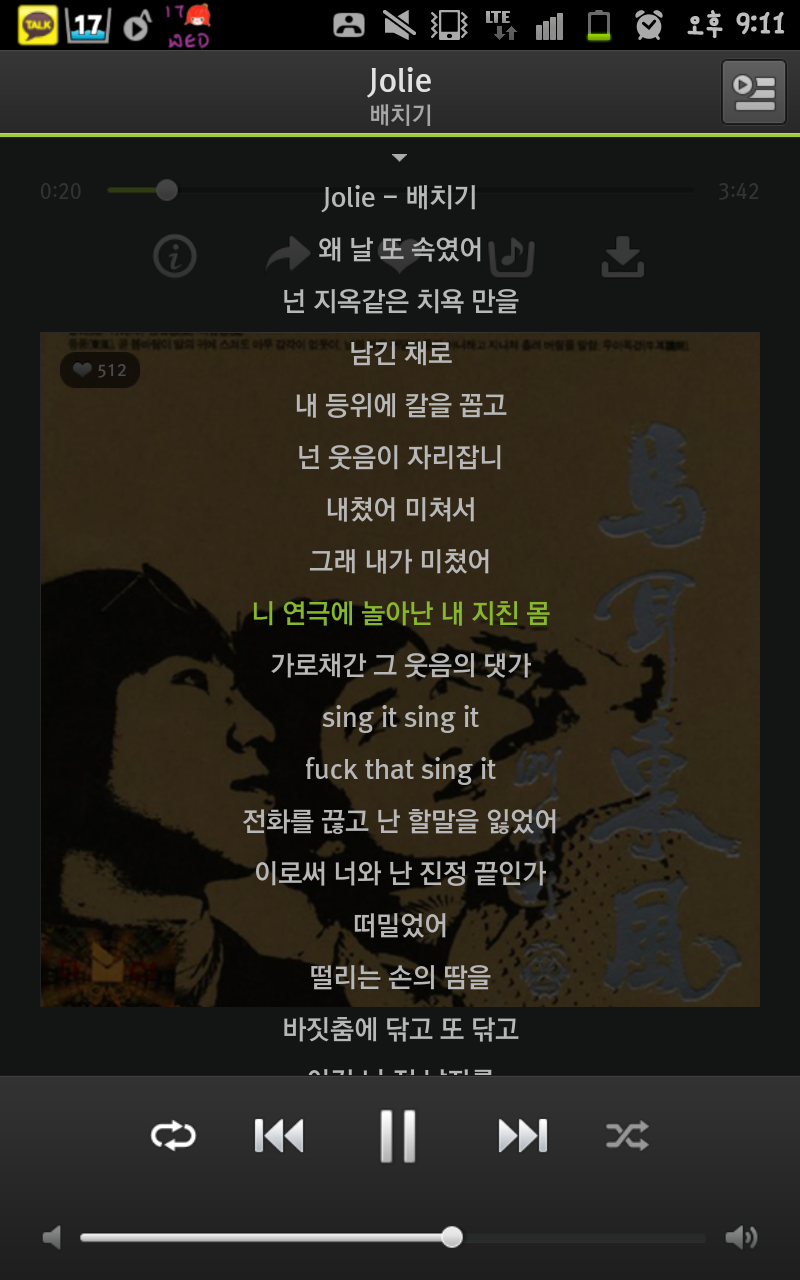Image resolution: width=800 pixels, height=1280 pixels.
Task: Toggle shuffle playback
Action: tap(627, 1136)
